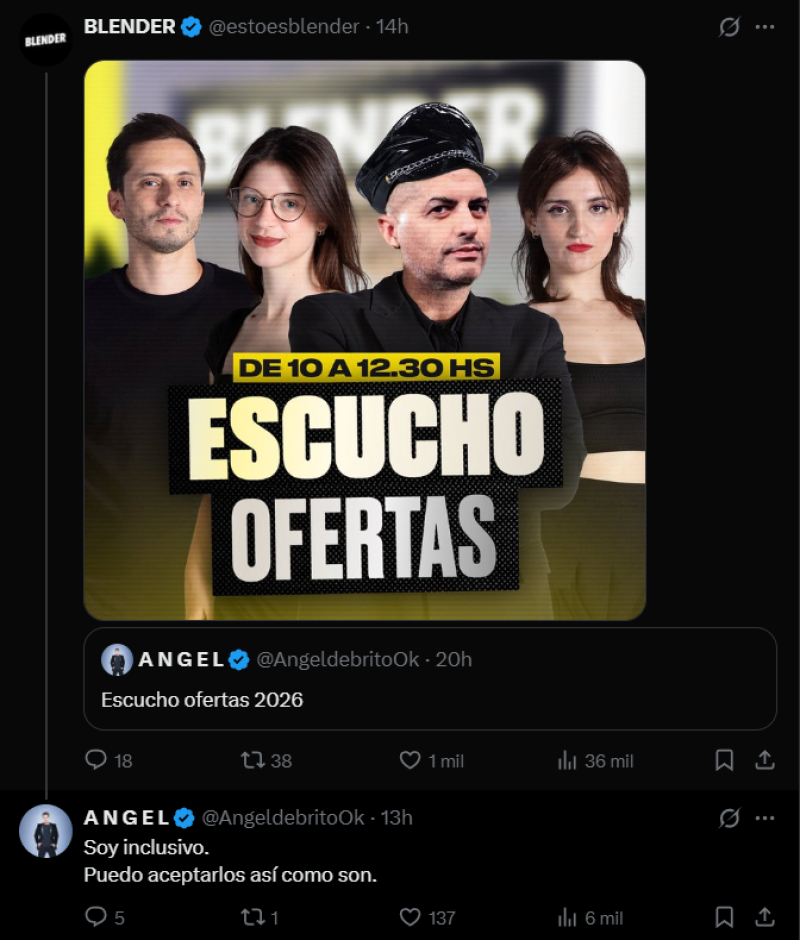This screenshot has height=940, width=800.
Task: Repost BLENDER's post
Action: (x=253, y=761)
